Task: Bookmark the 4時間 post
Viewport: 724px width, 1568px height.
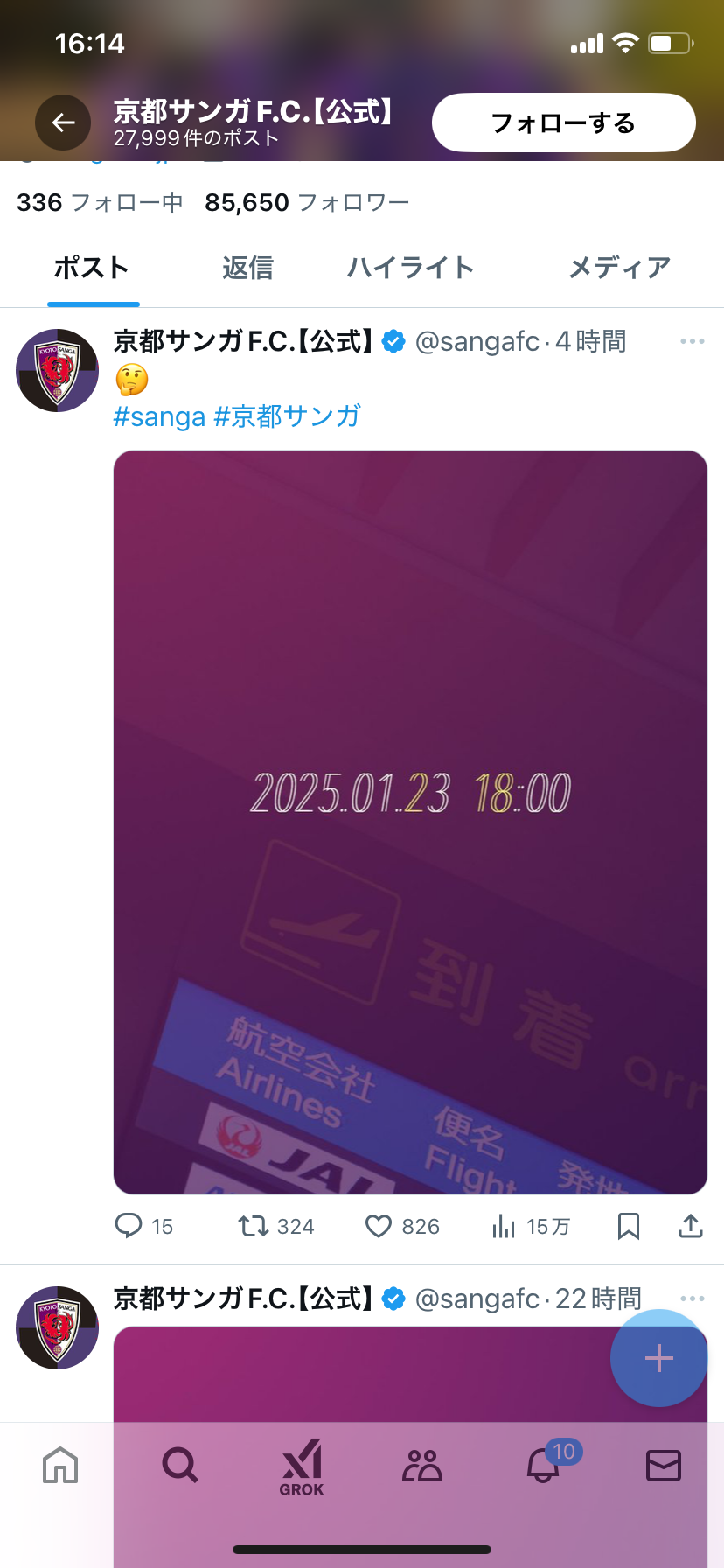Action: pos(628,1226)
